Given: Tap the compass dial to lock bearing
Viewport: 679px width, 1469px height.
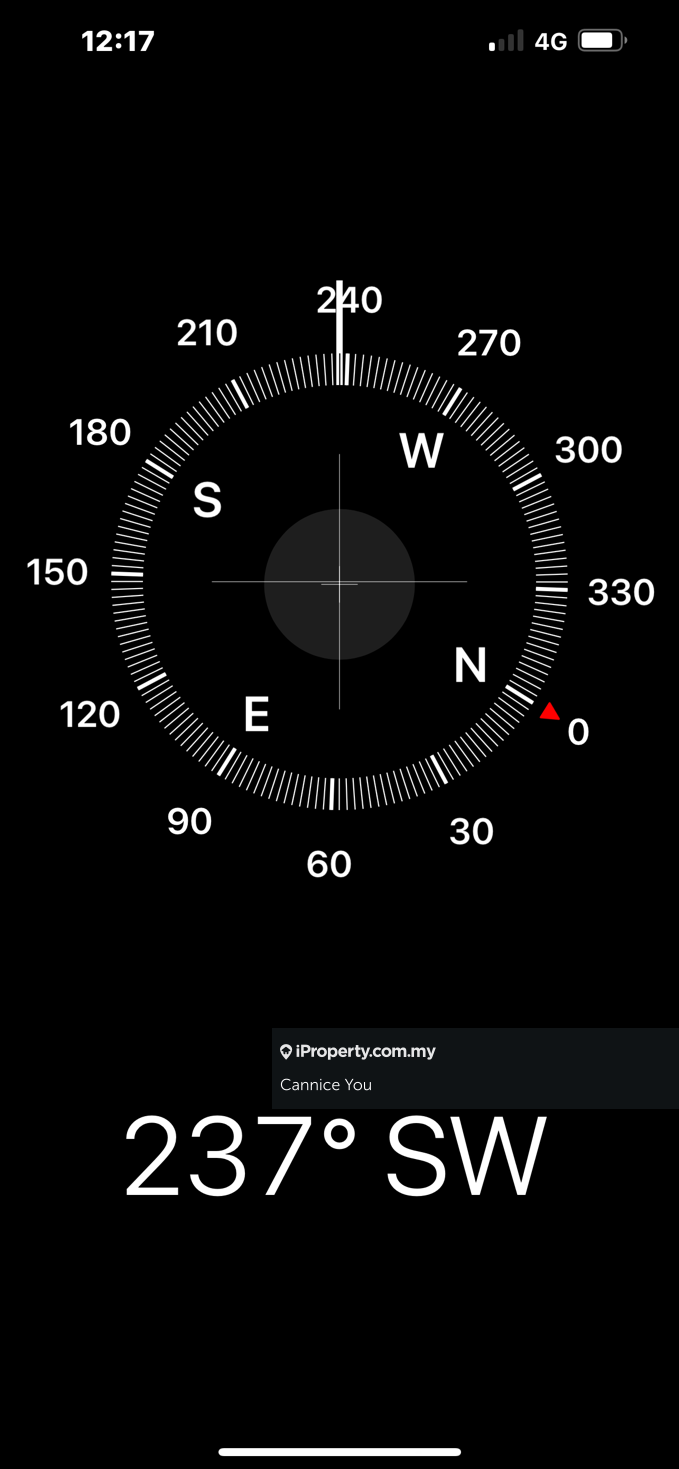Looking at the screenshot, I should point(339,583).
